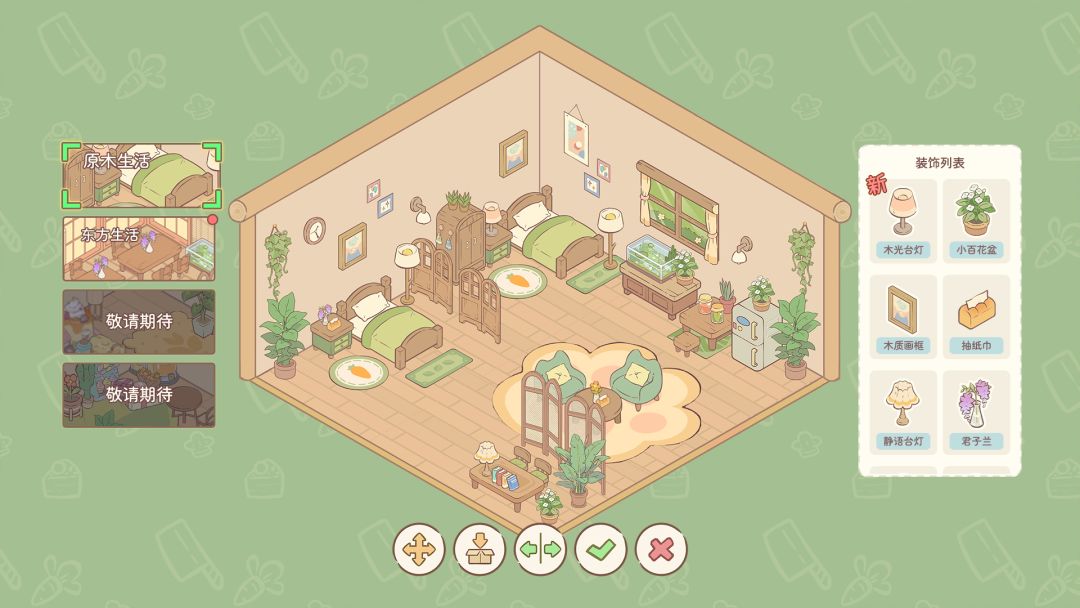Switch to the 东方生活 room theme
The image size is (1080, 608).
pos(139,249)
